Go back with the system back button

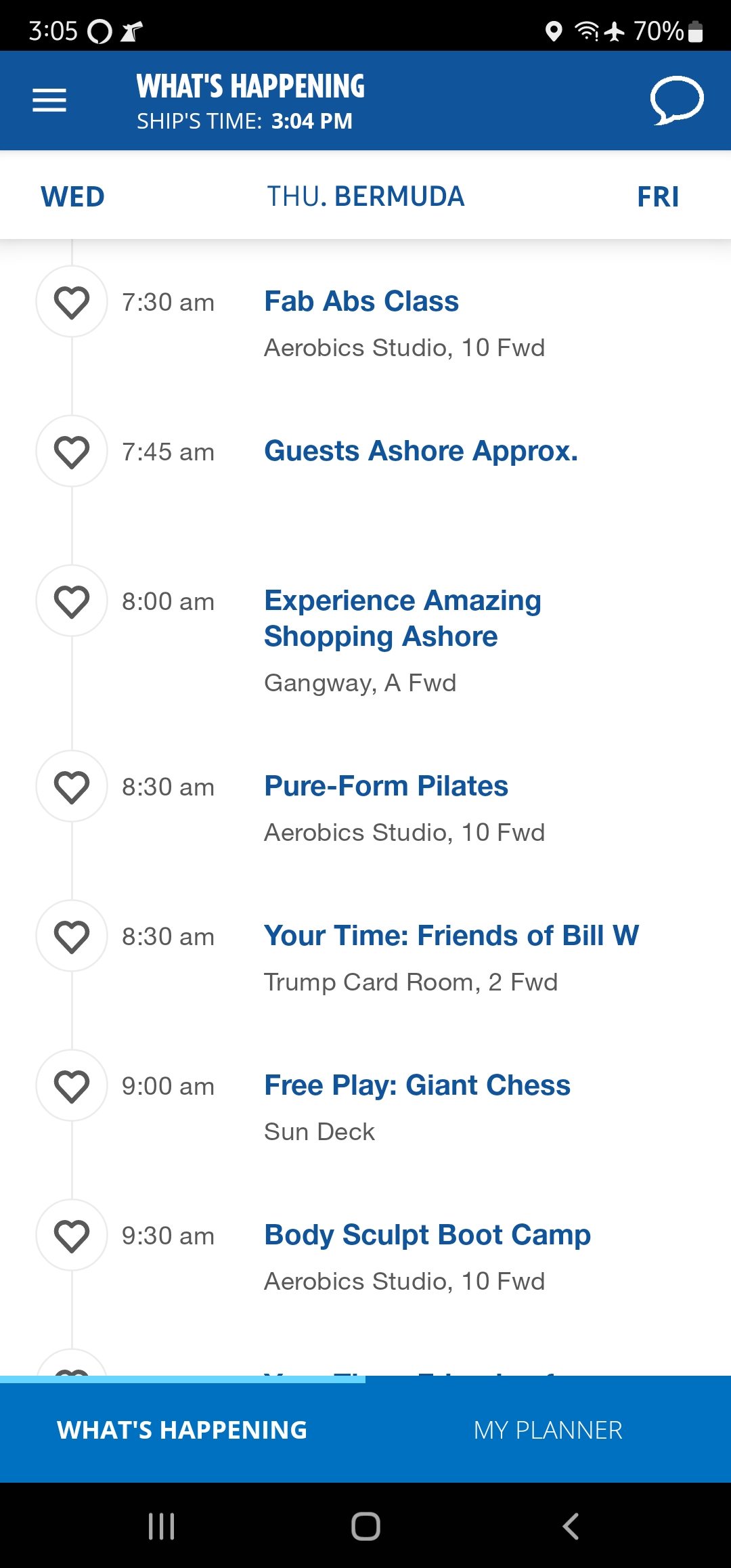coord(571,1526)
